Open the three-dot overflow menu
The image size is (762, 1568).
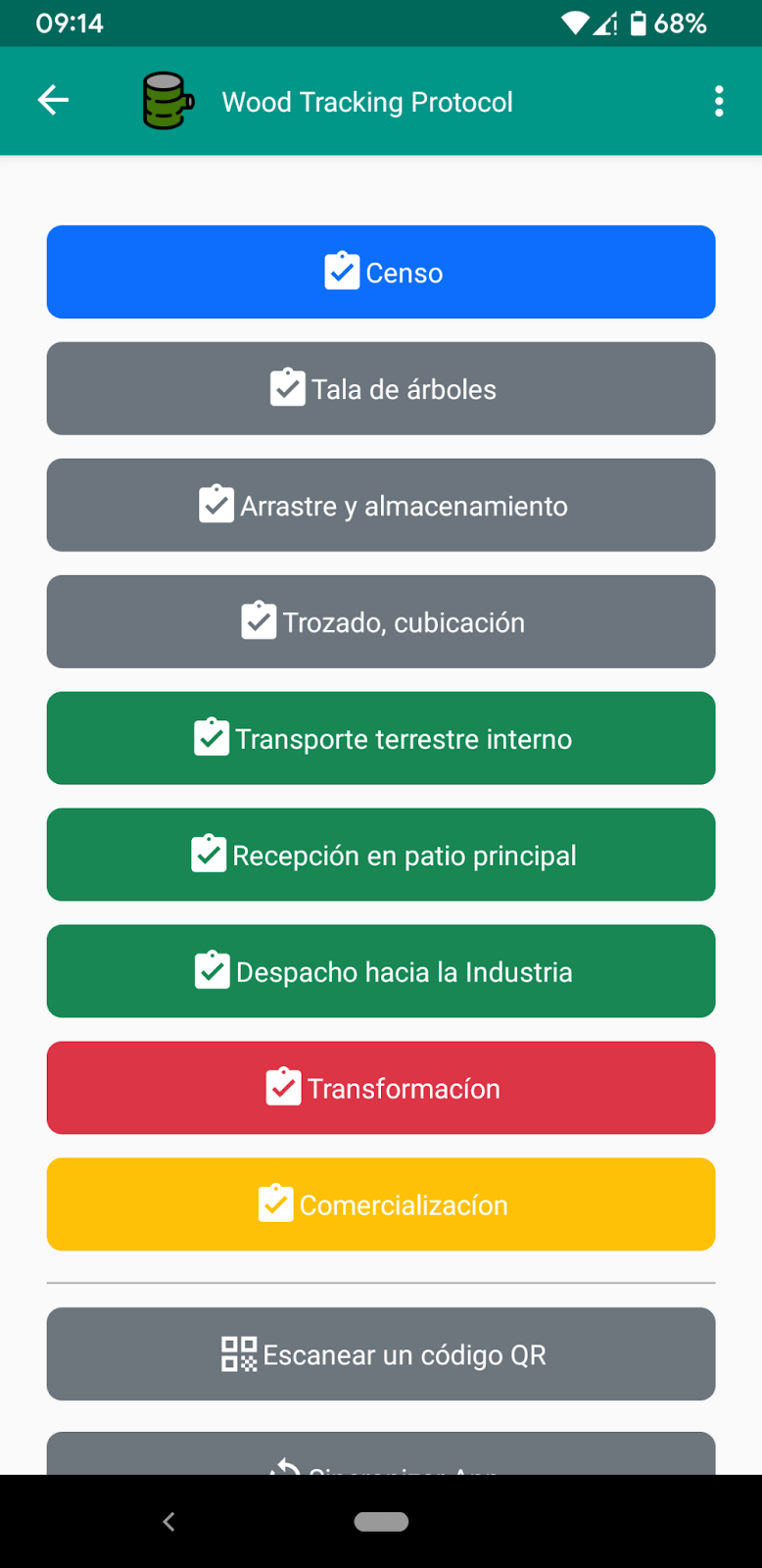[x=719, y=101]
